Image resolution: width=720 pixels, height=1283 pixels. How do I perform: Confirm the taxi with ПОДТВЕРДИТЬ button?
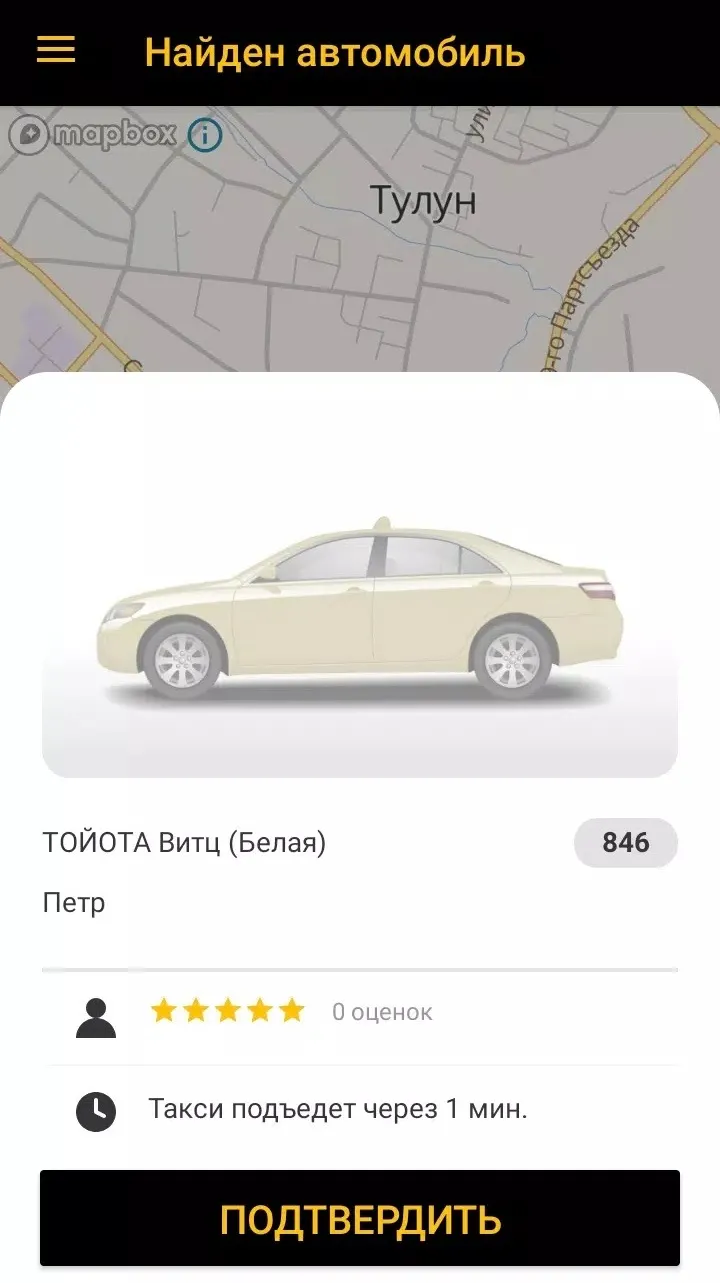[360, 1218]
